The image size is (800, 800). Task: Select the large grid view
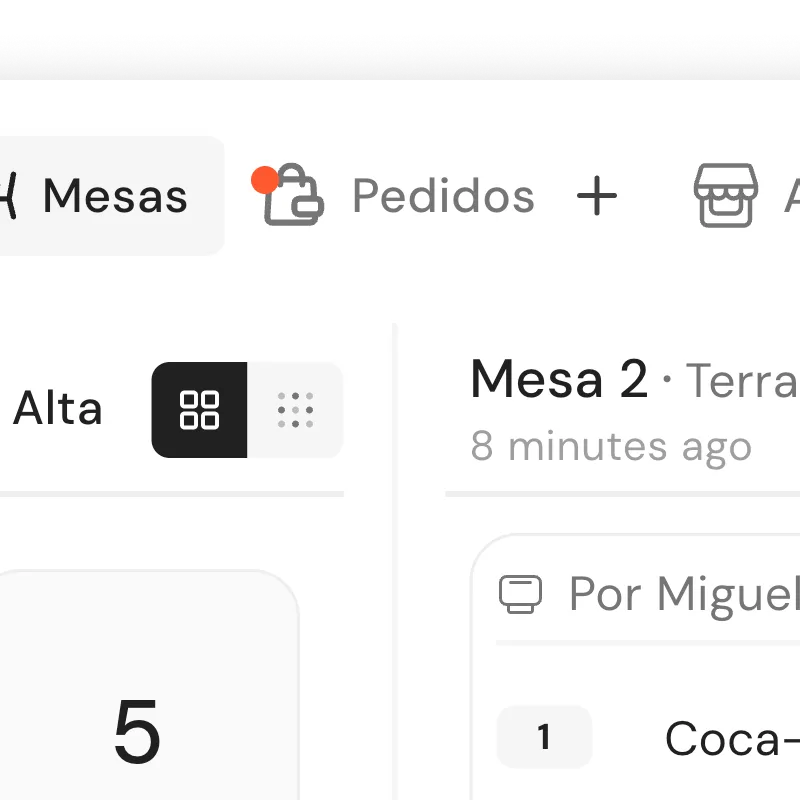(x=199, y=410)
